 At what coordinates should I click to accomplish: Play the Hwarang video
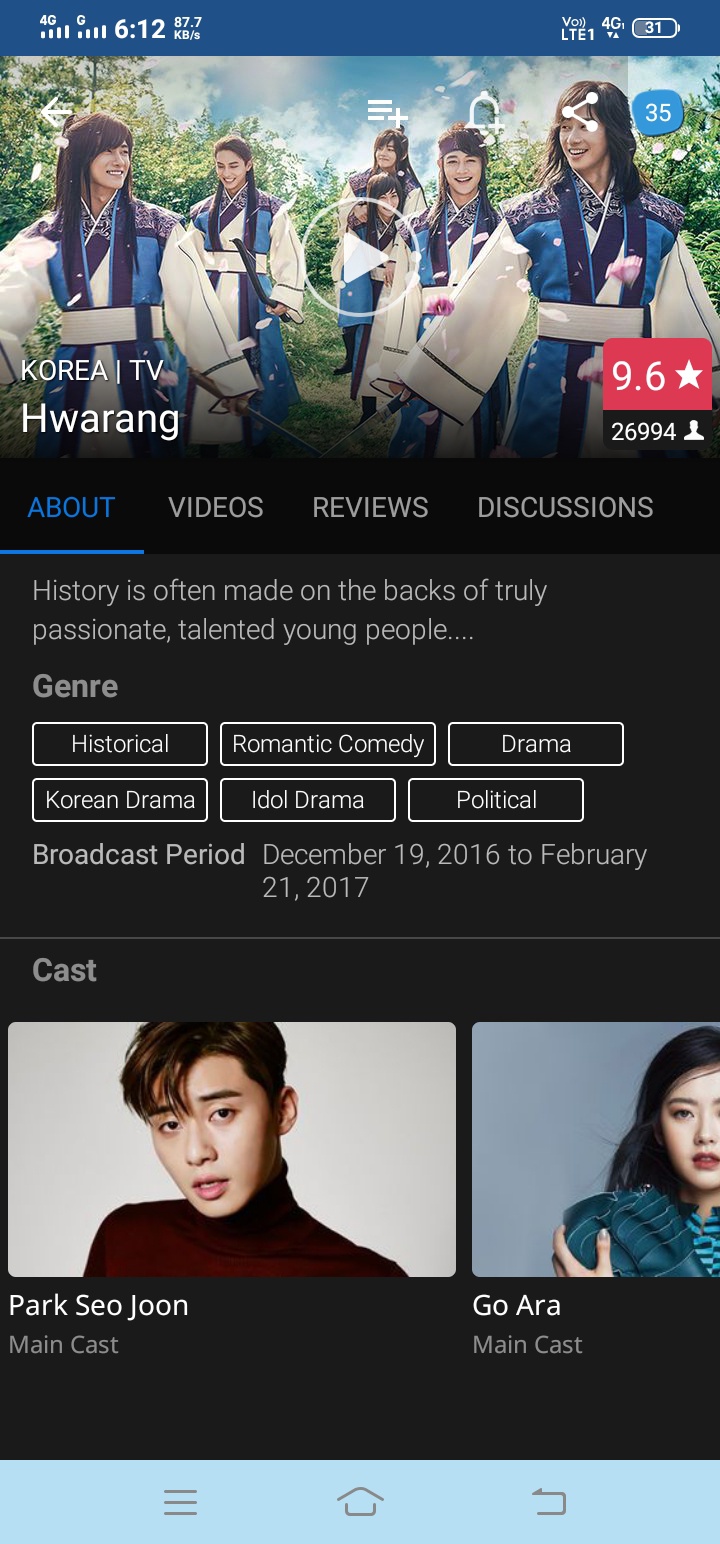coord(360,259)
